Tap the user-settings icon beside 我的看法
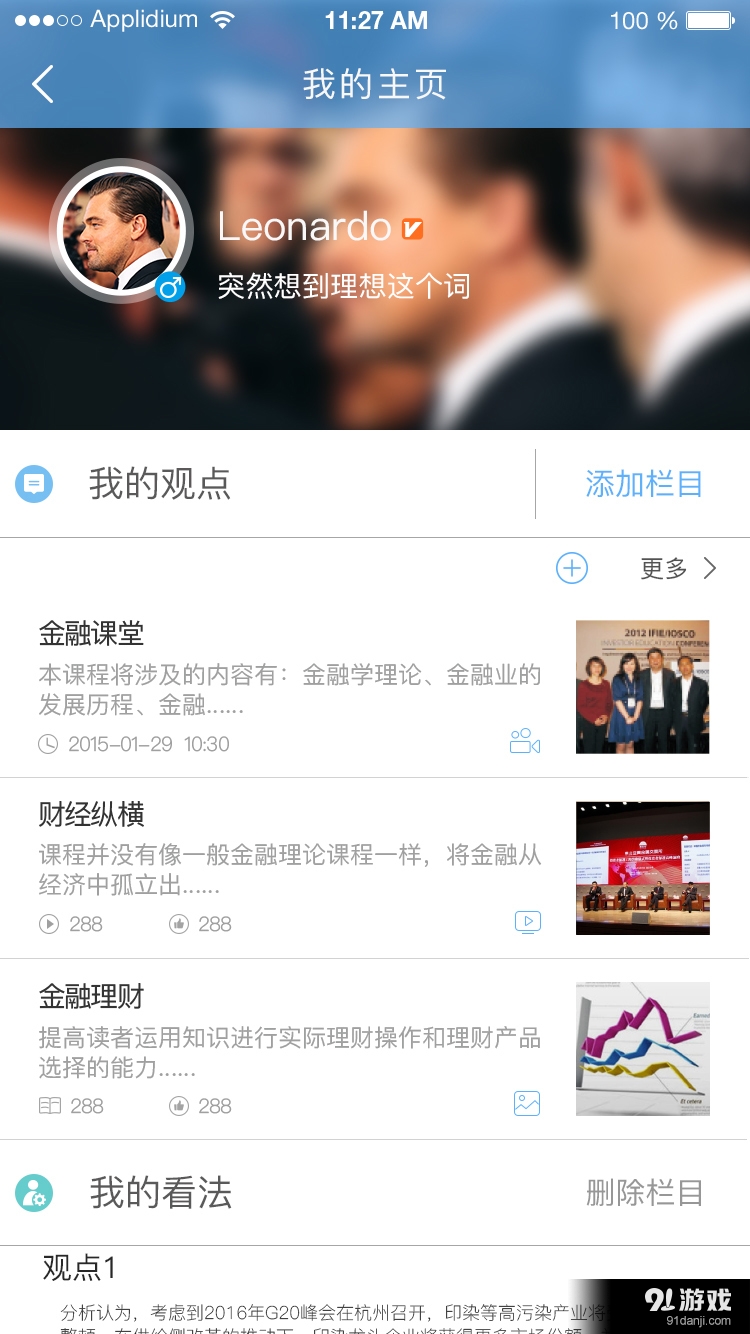Screen dimensions: 750x1334 tap(36, 1192)
